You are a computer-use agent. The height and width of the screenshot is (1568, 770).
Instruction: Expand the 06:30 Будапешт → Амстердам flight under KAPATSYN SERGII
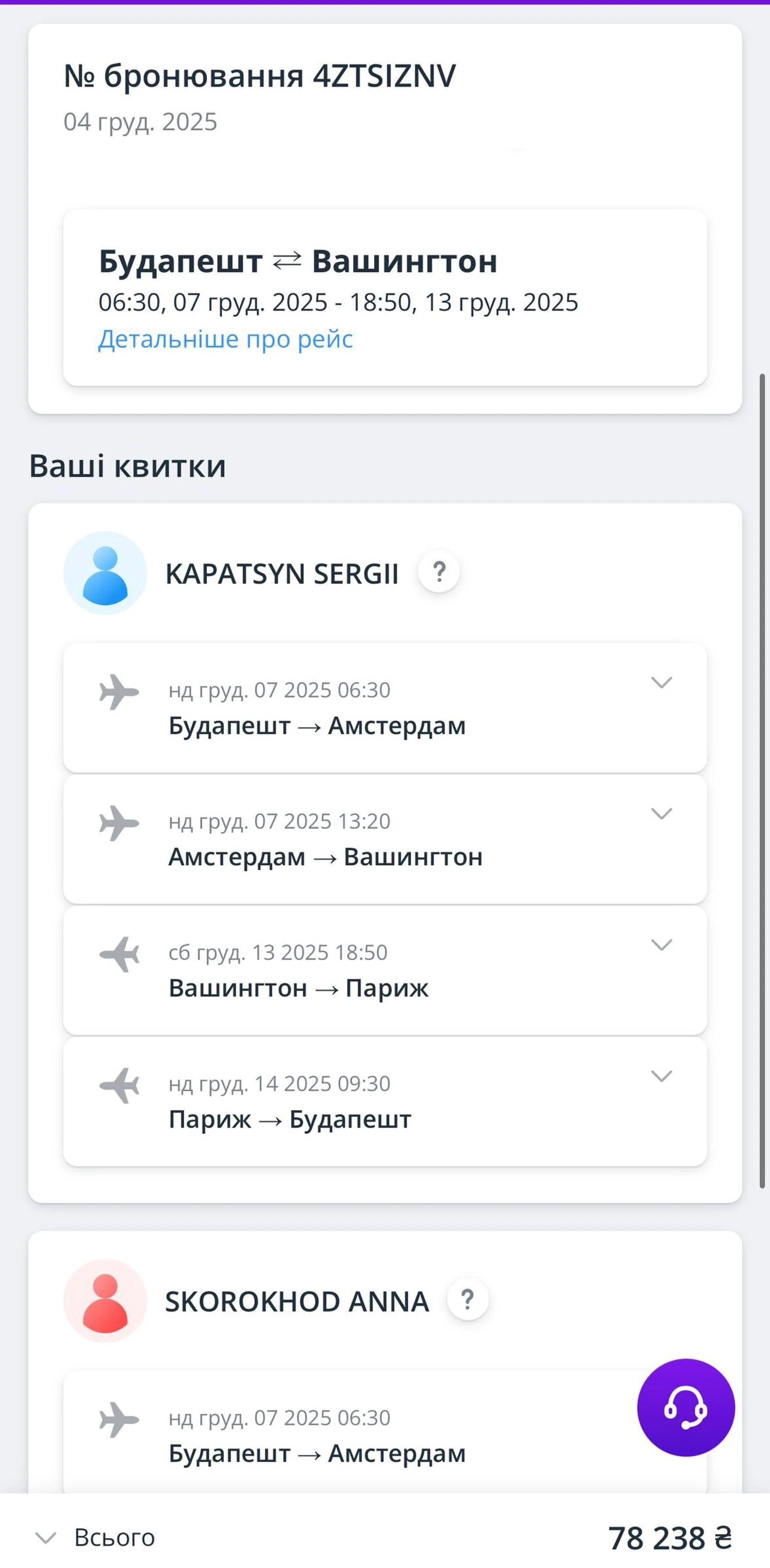pos(661,682)
